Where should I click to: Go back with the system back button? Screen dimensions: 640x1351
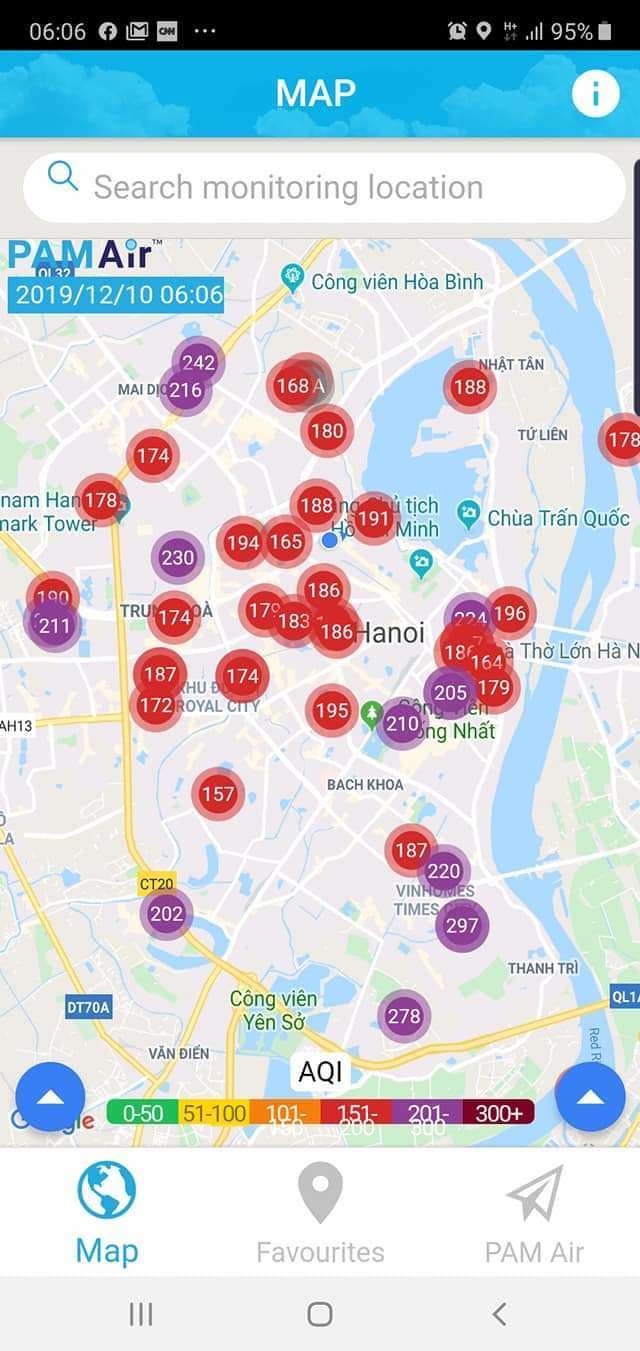point(499,1314)
